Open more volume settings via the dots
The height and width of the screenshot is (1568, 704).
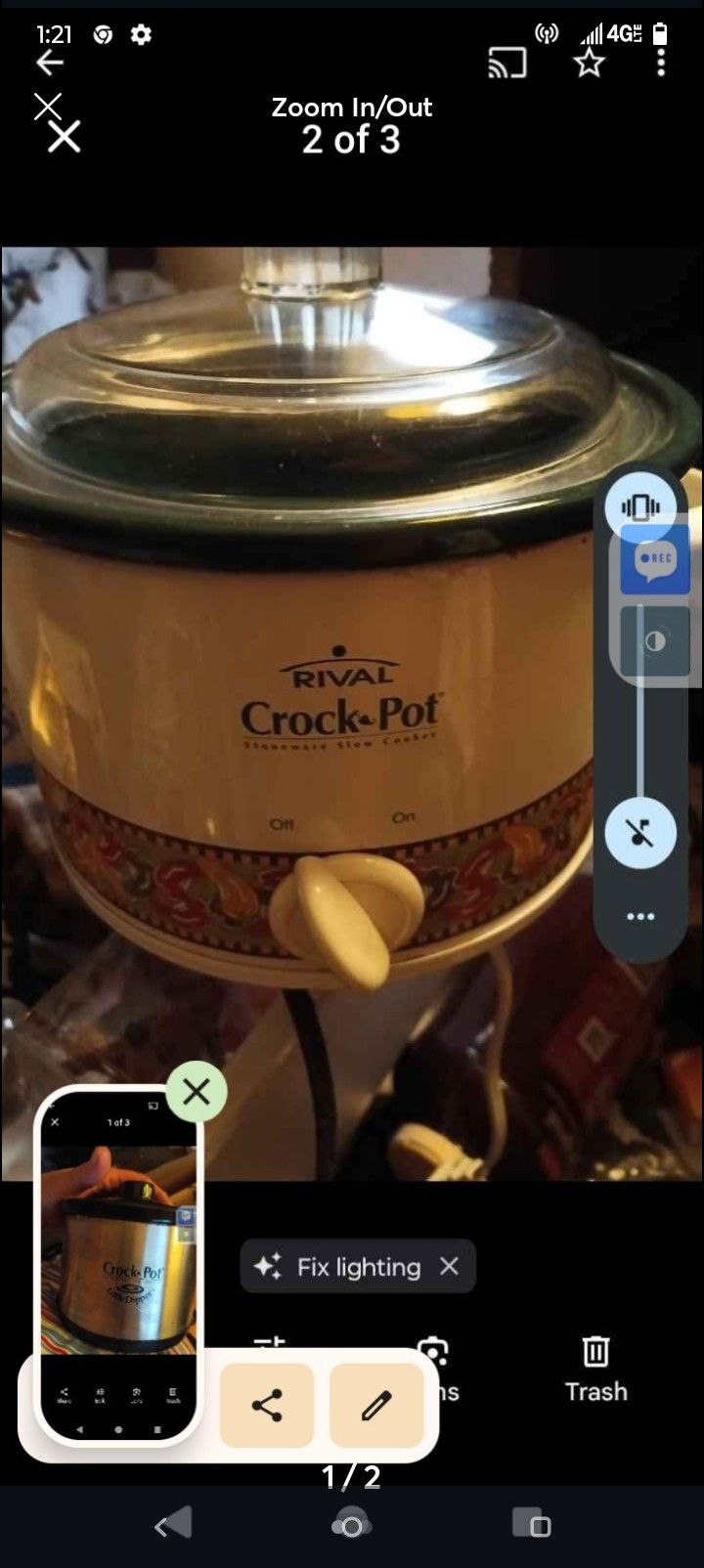pos(640,916)
